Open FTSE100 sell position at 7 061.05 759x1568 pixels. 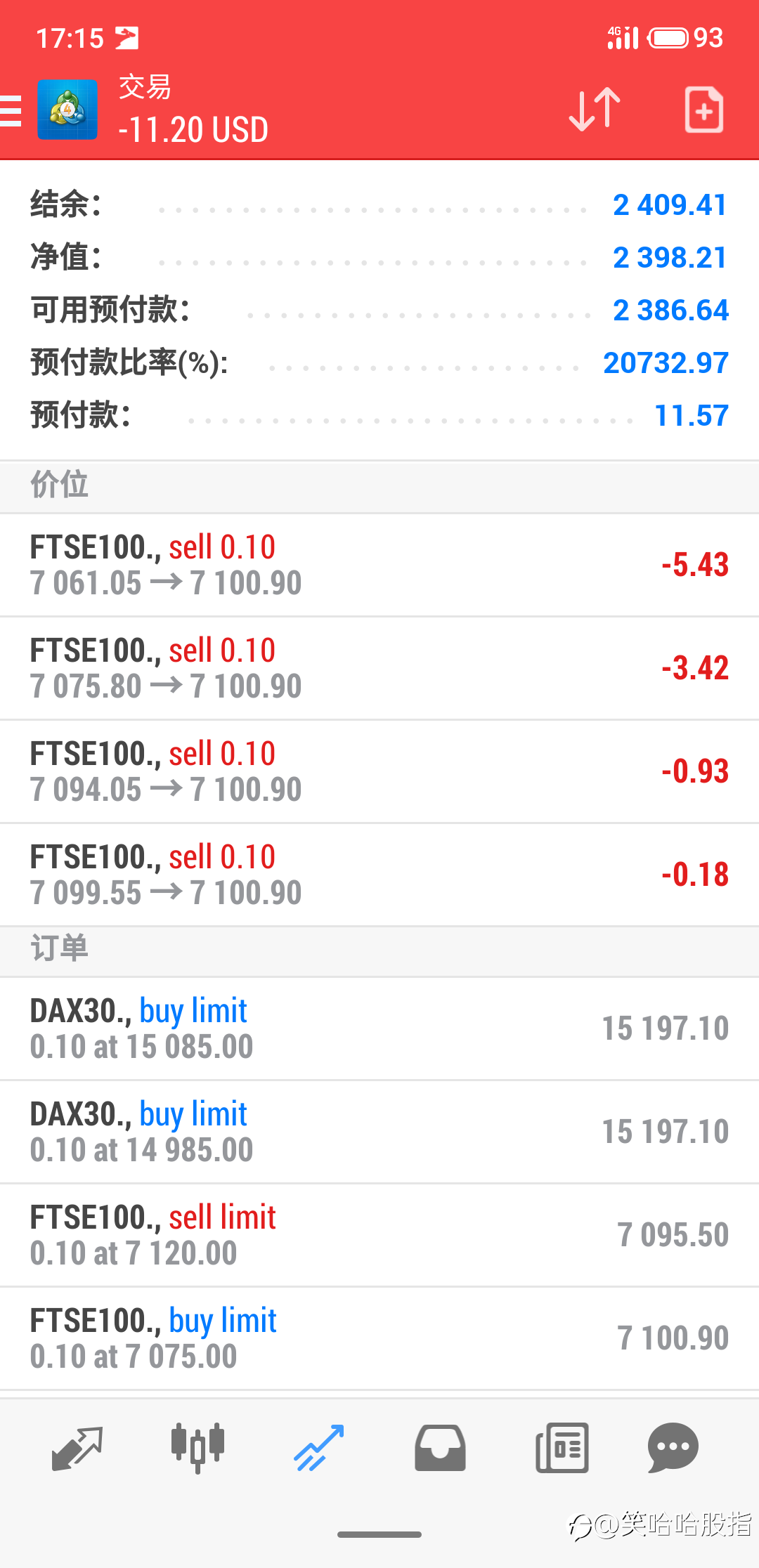(x=379, y=566)
